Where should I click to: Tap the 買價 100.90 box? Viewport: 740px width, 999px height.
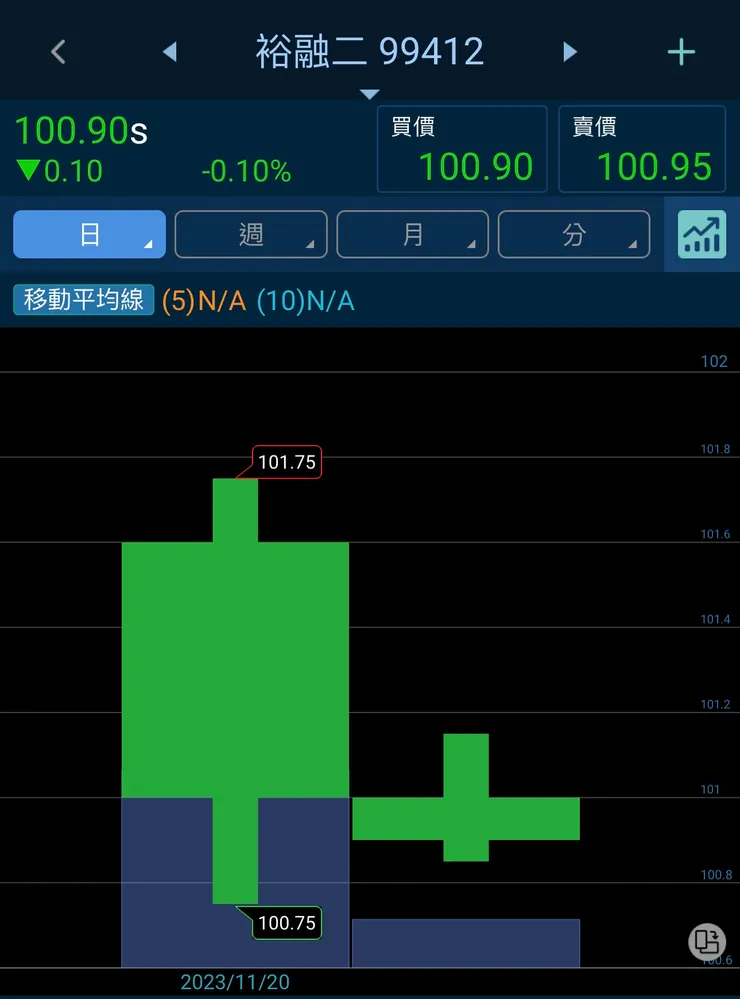click(462, 149)
